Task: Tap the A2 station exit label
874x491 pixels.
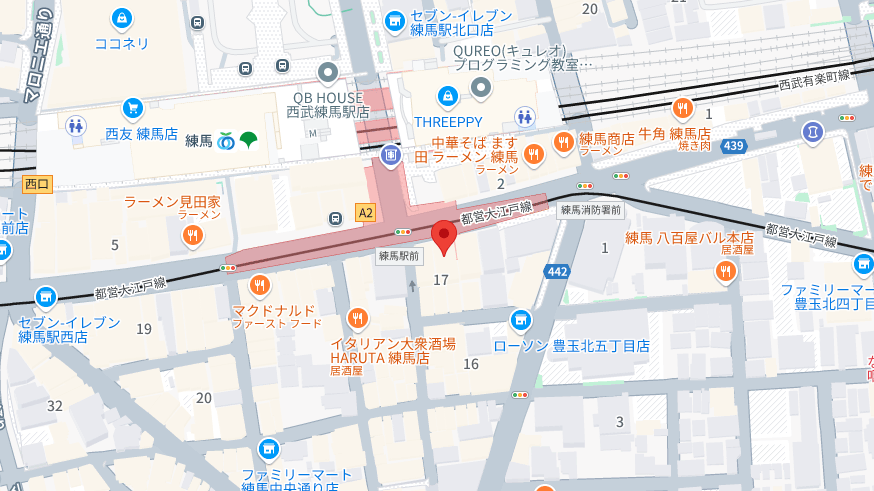Action: [x=365, y=212]
